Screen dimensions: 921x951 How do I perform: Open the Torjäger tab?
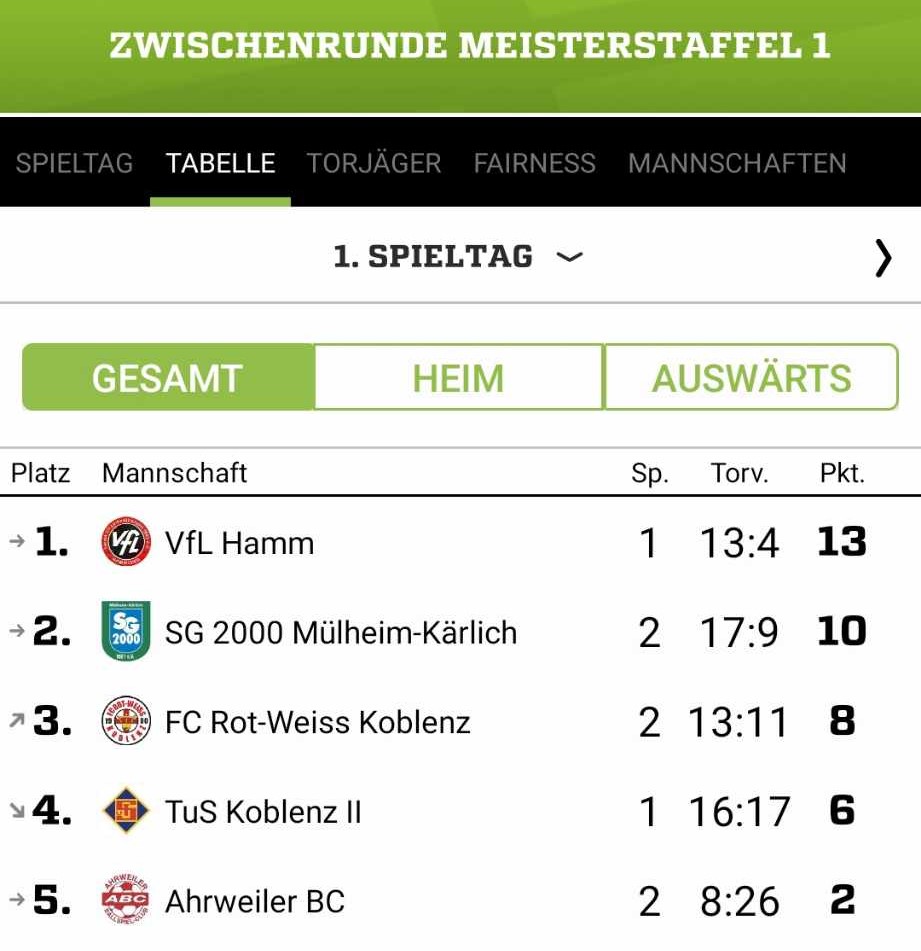tap(374, 163)
